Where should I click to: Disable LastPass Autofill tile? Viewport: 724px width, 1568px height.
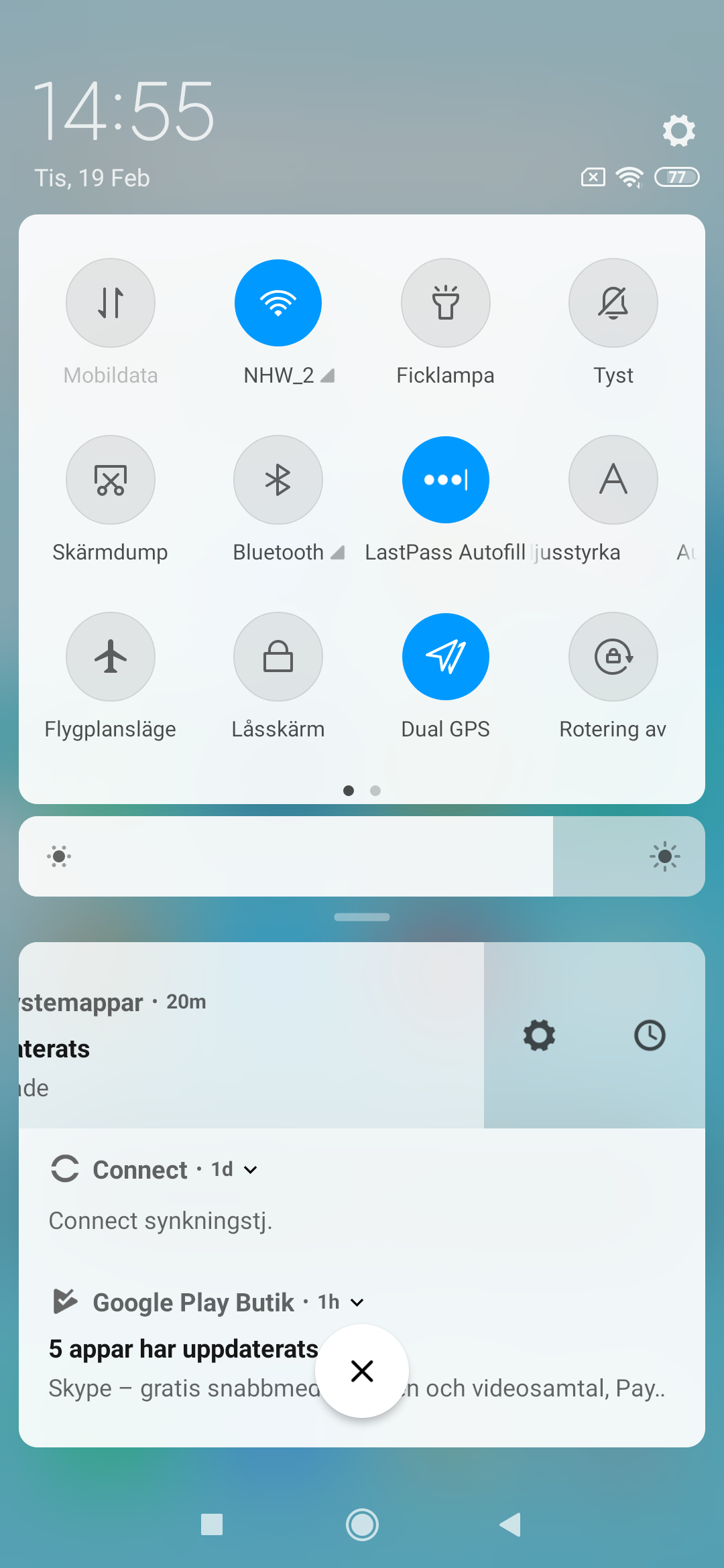pyautogui.click(x=446, y=480)
